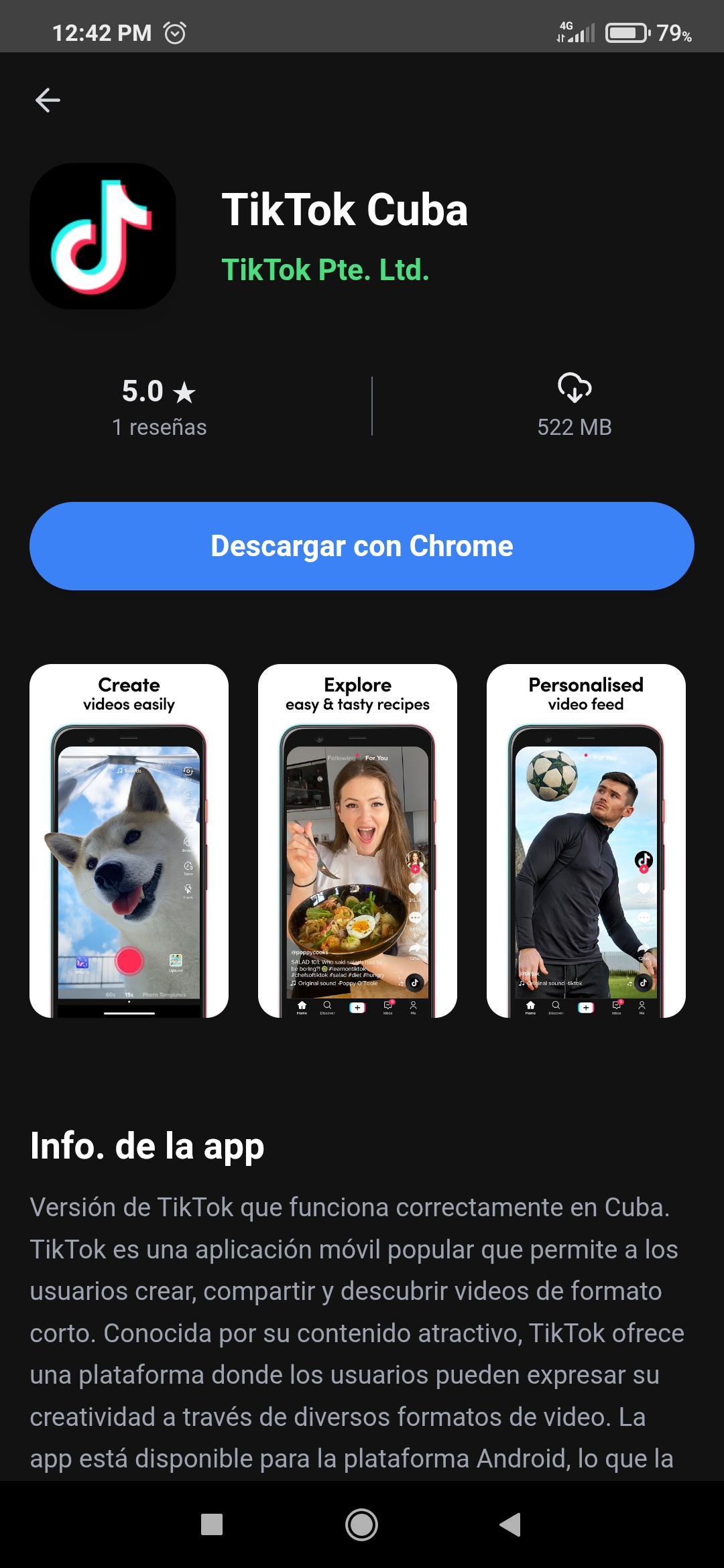This screenshot has height=1568, width=724.
Task: Switch to the For You tab in the Explore screenshot
Action: click(376, 758)
